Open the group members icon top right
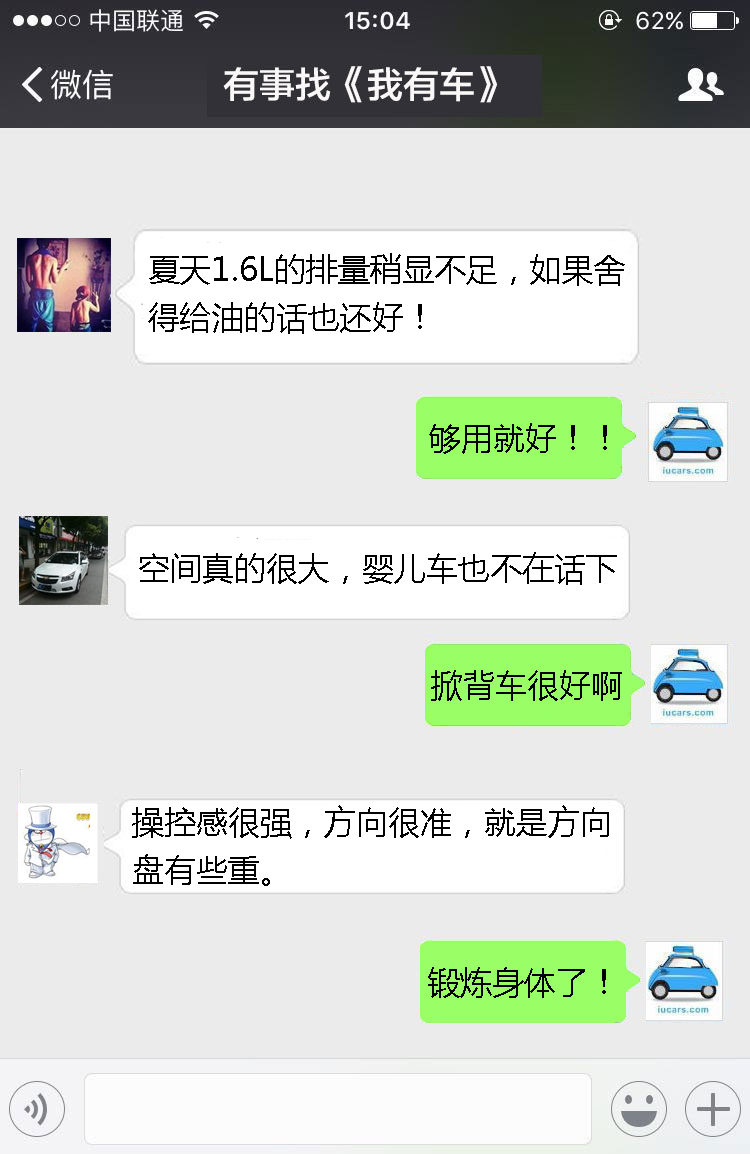 click(x=701, y=85)
